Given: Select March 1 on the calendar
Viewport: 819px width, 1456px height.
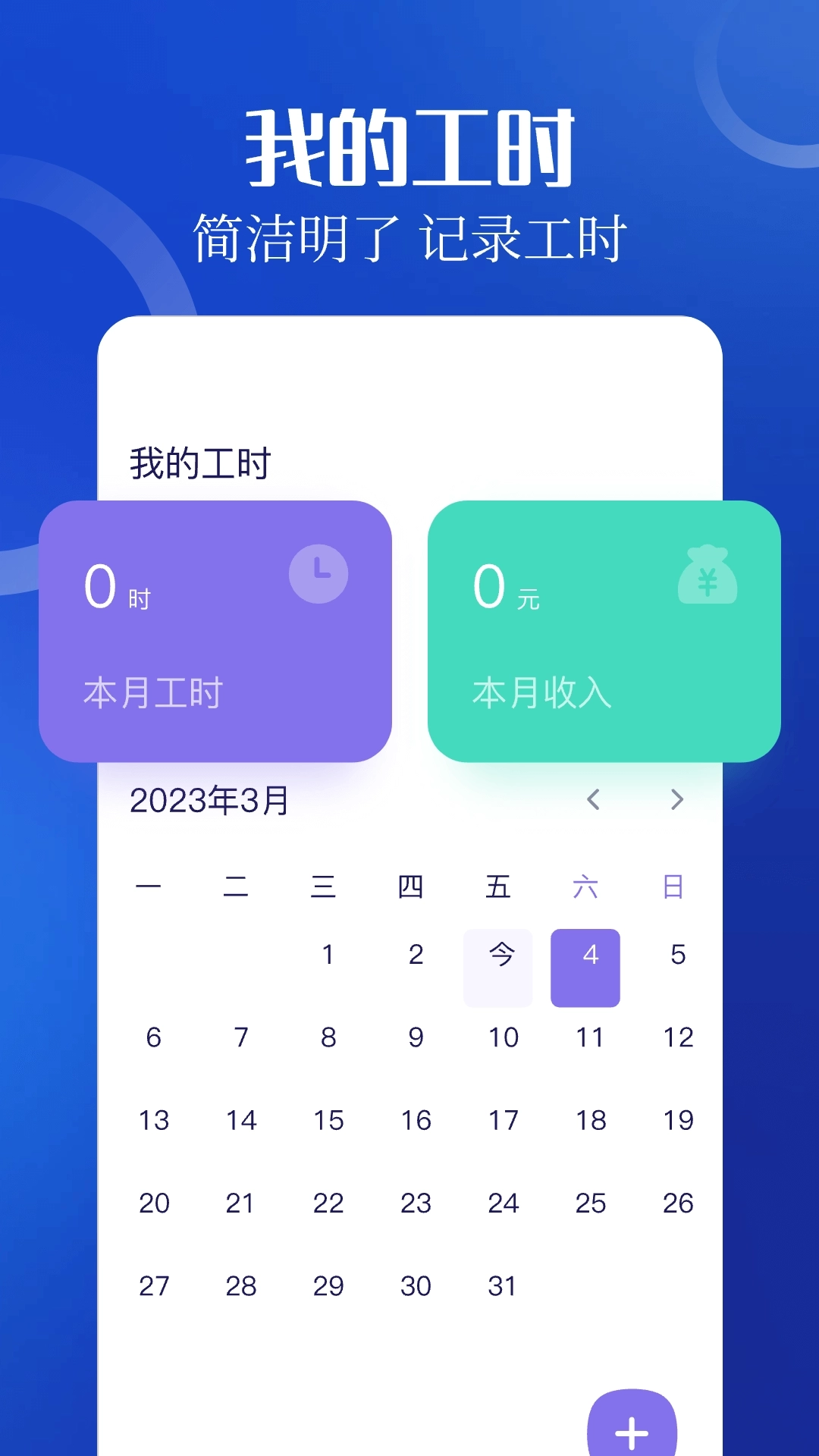Looking at the screenshot, I should tap(328, 955).
